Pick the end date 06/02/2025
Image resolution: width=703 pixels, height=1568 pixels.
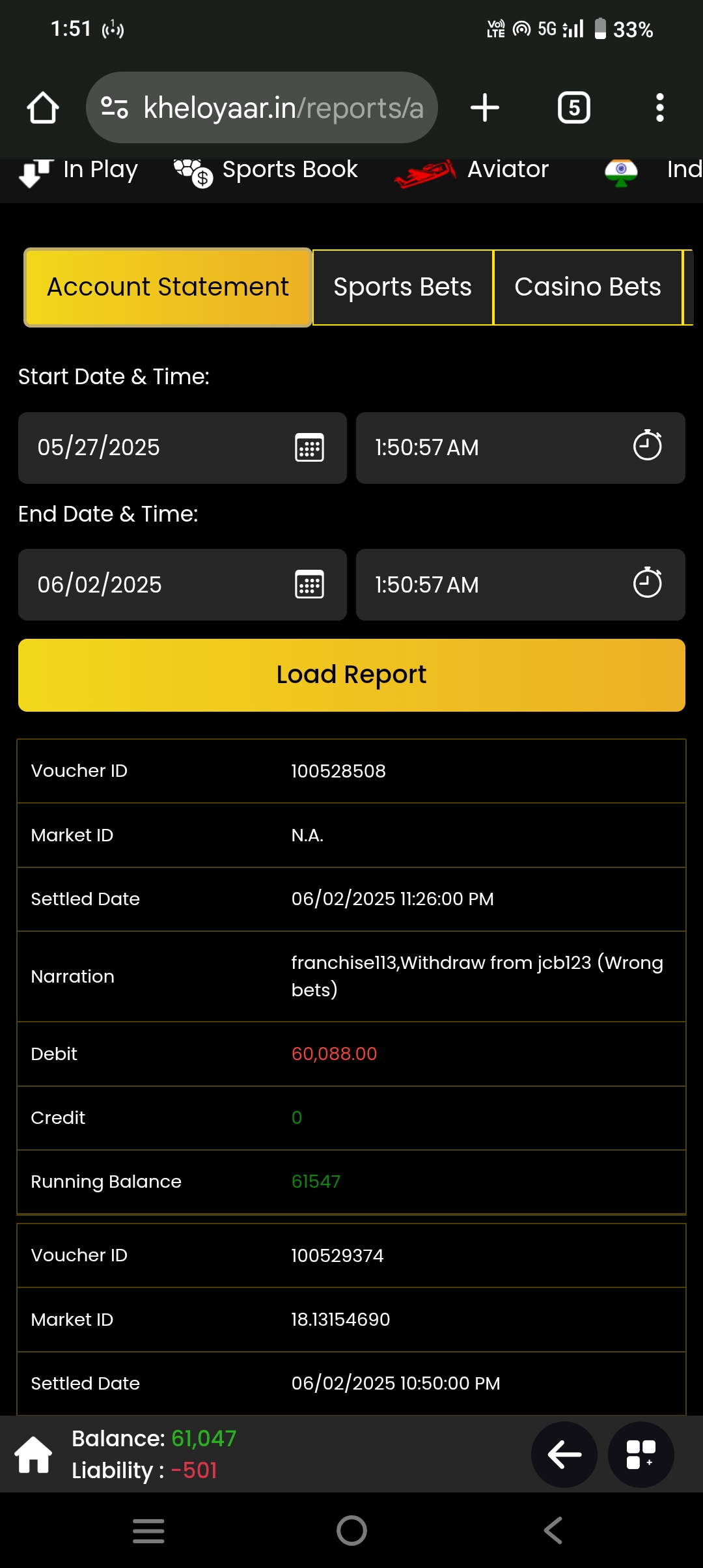coord(182,585)
